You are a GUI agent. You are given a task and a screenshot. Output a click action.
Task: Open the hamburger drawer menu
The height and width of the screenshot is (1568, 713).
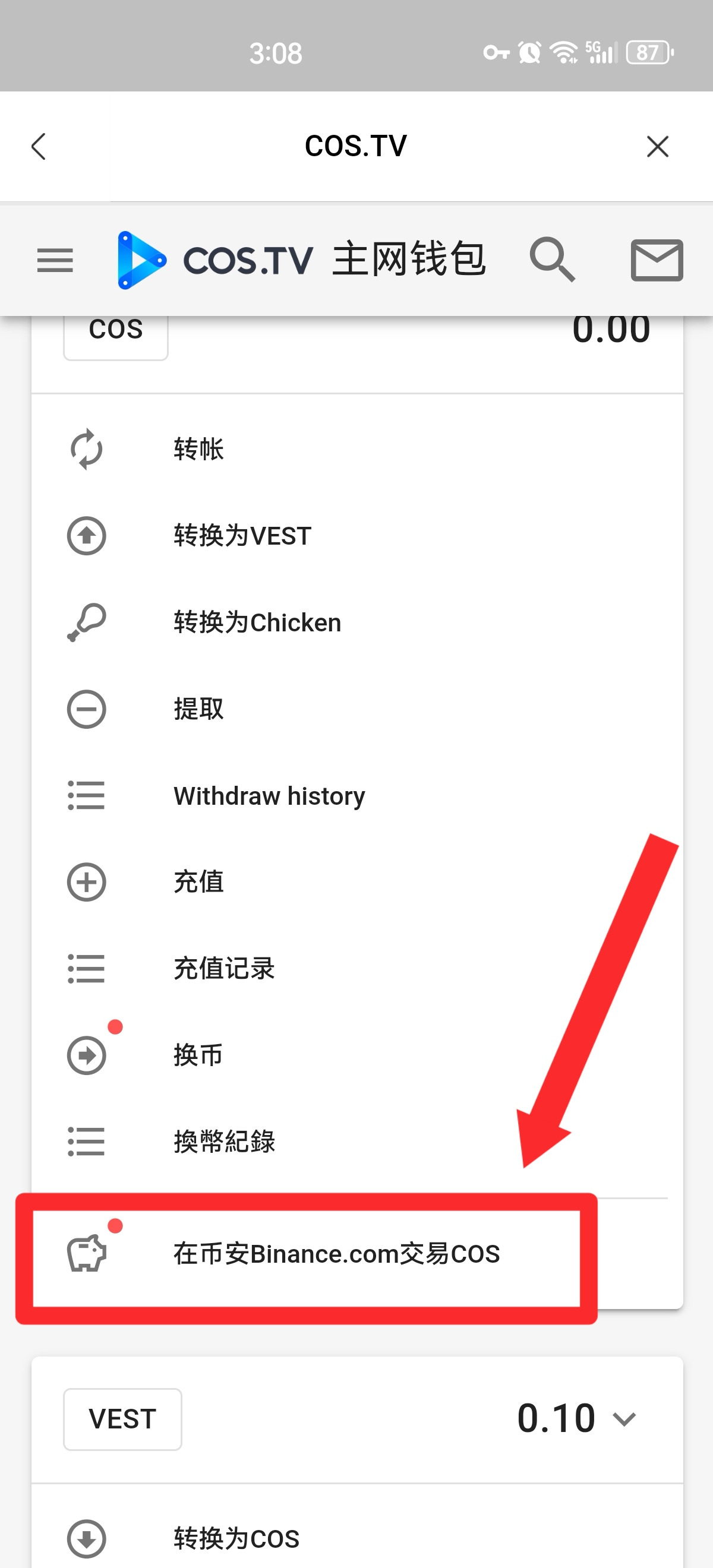[x=55, y=261]
